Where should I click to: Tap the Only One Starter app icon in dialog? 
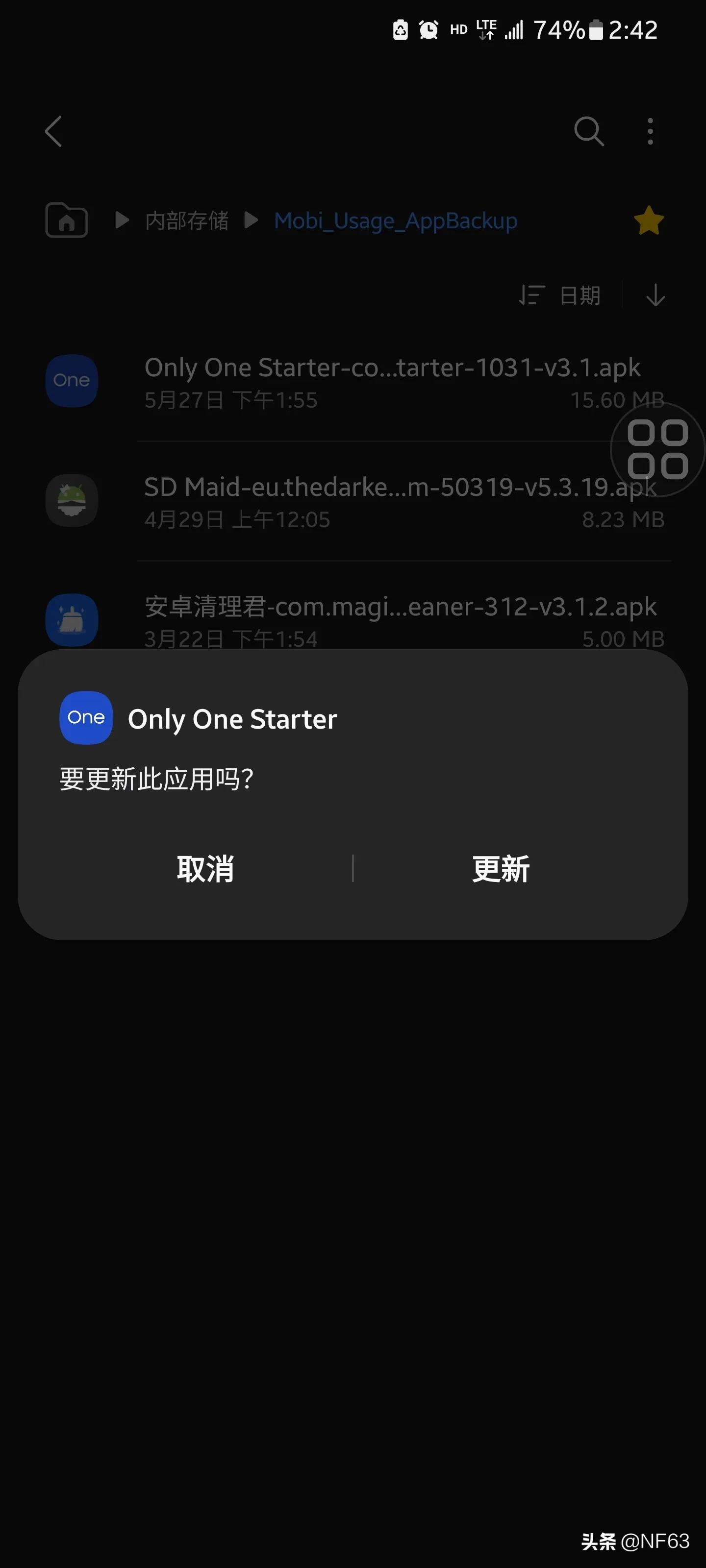pos(85,718)
